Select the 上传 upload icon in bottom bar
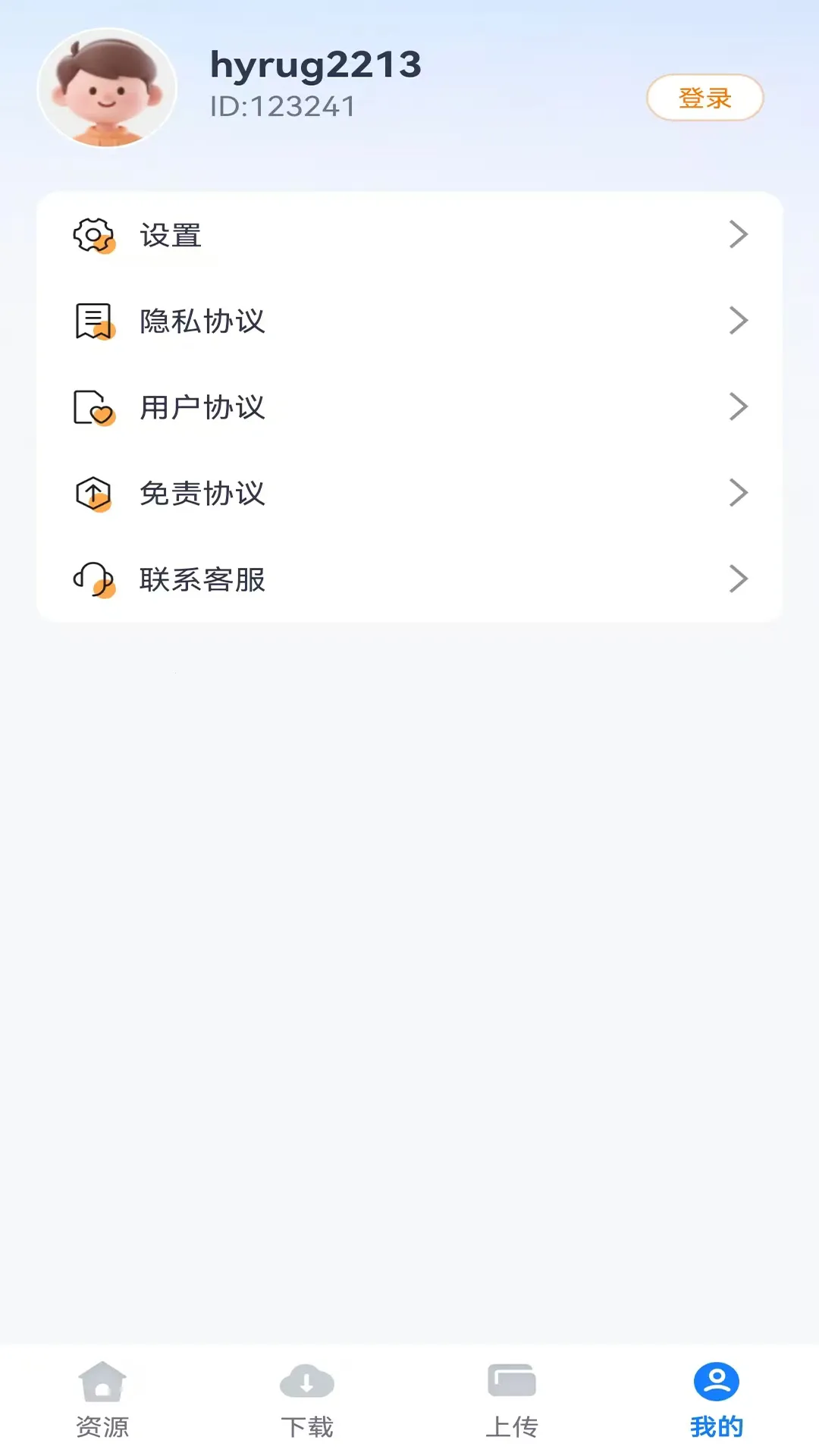The width and height of the screenshot is (819, 1456). (512, 1382)
